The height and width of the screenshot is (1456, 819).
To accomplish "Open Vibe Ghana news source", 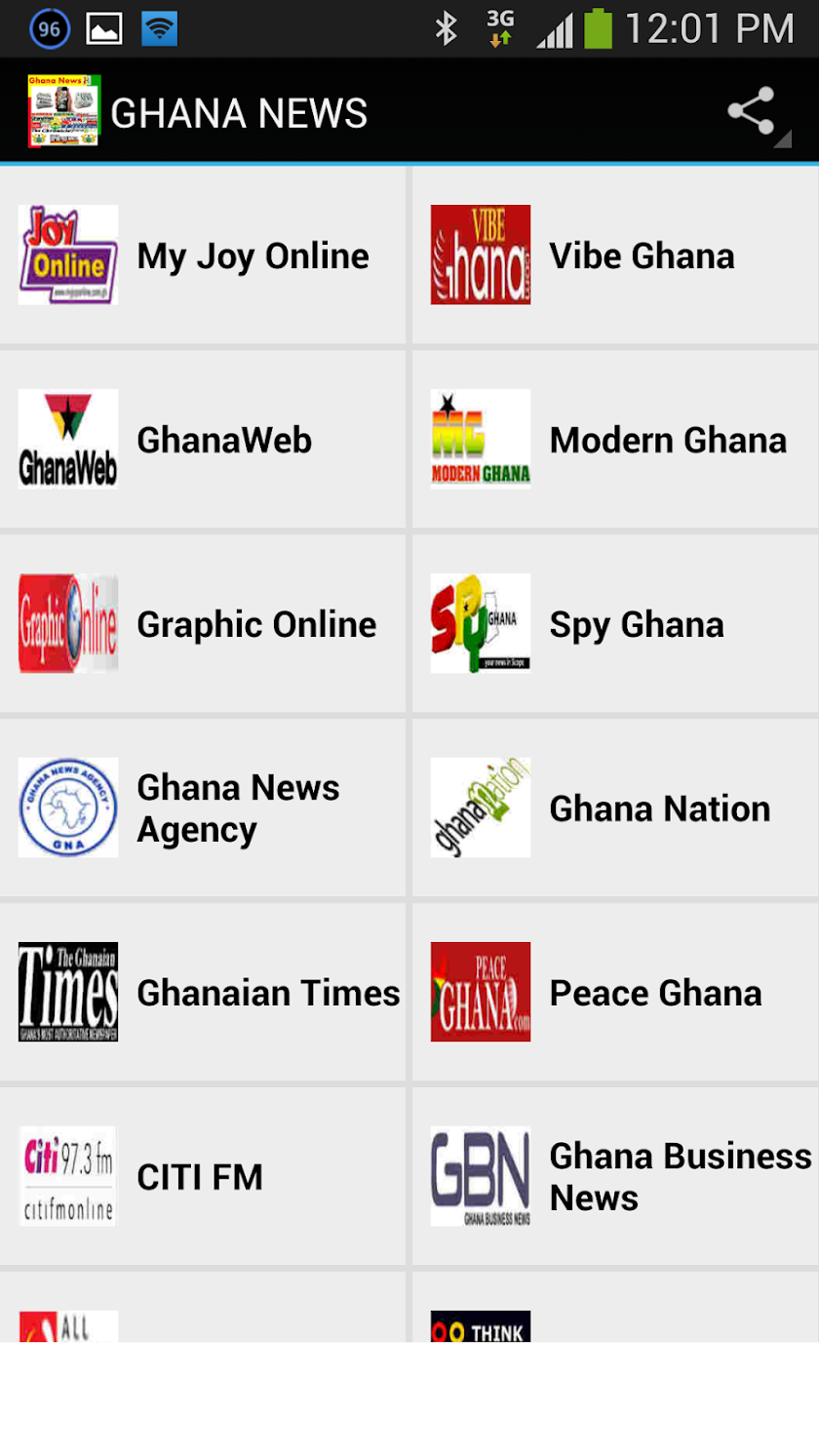I will (x=615, y=256).
